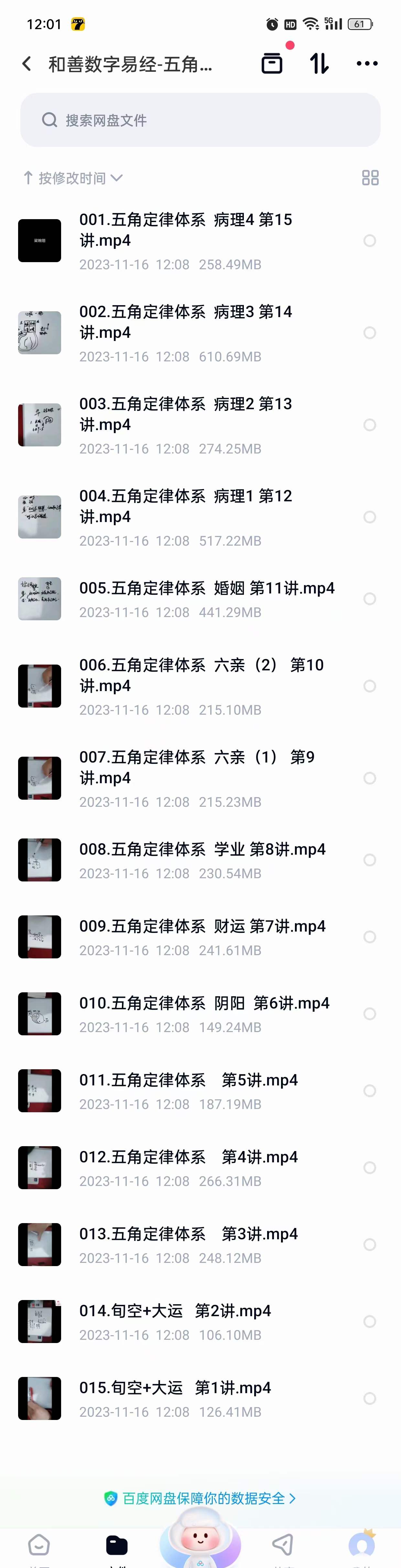Screen dimensions: 401x1568
Task: Open 百度网盘保障你的数据安全 link
Action: (201, 1498)
